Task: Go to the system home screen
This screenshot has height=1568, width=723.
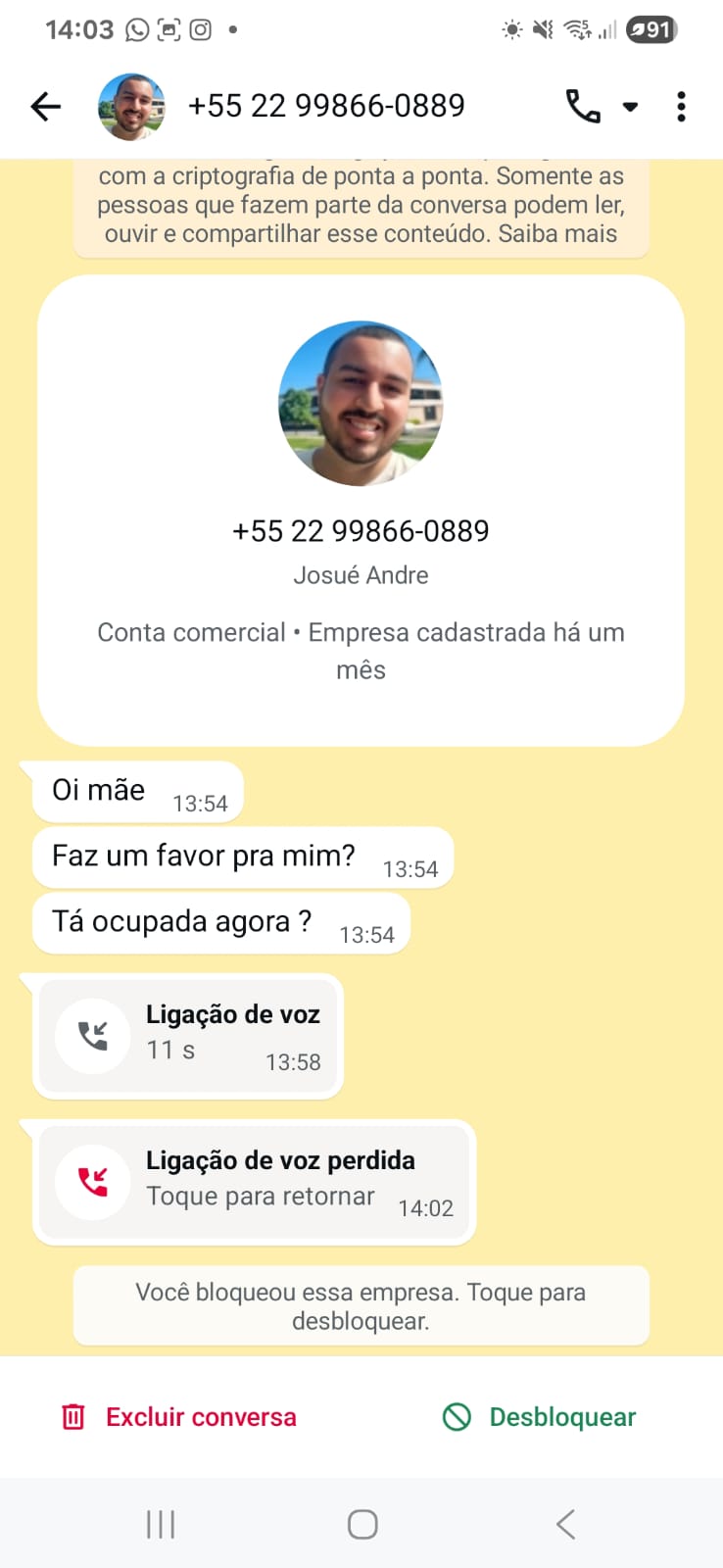Action: [x=362, y=1524]
